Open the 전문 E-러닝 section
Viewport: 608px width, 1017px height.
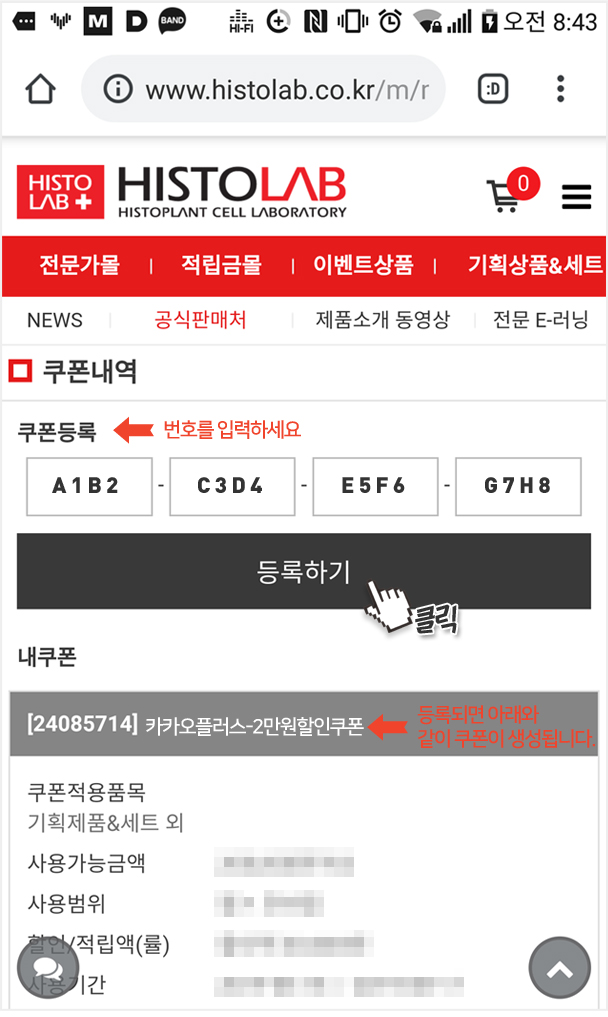540,320
